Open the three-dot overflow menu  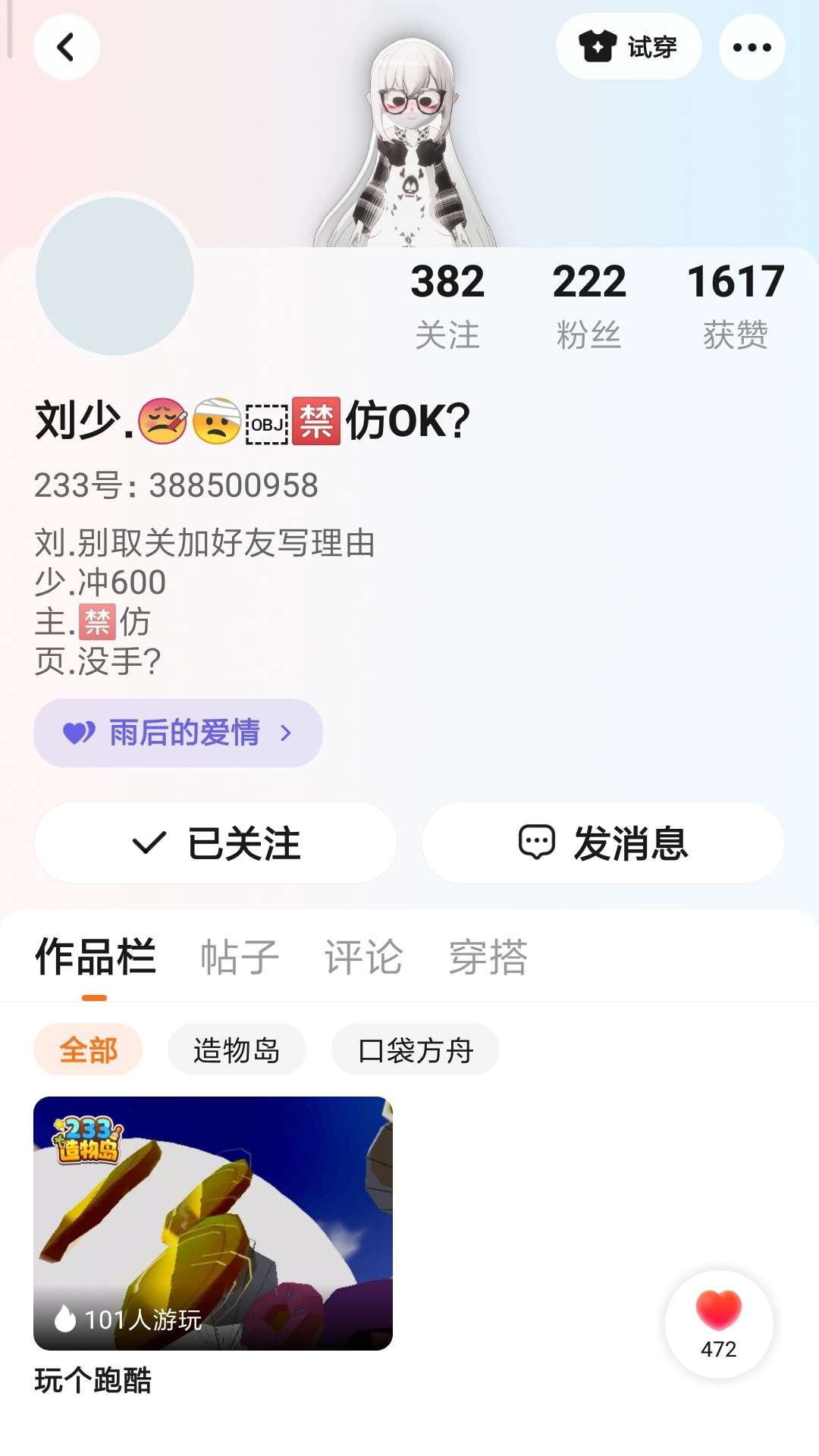(x=752, y=47)
